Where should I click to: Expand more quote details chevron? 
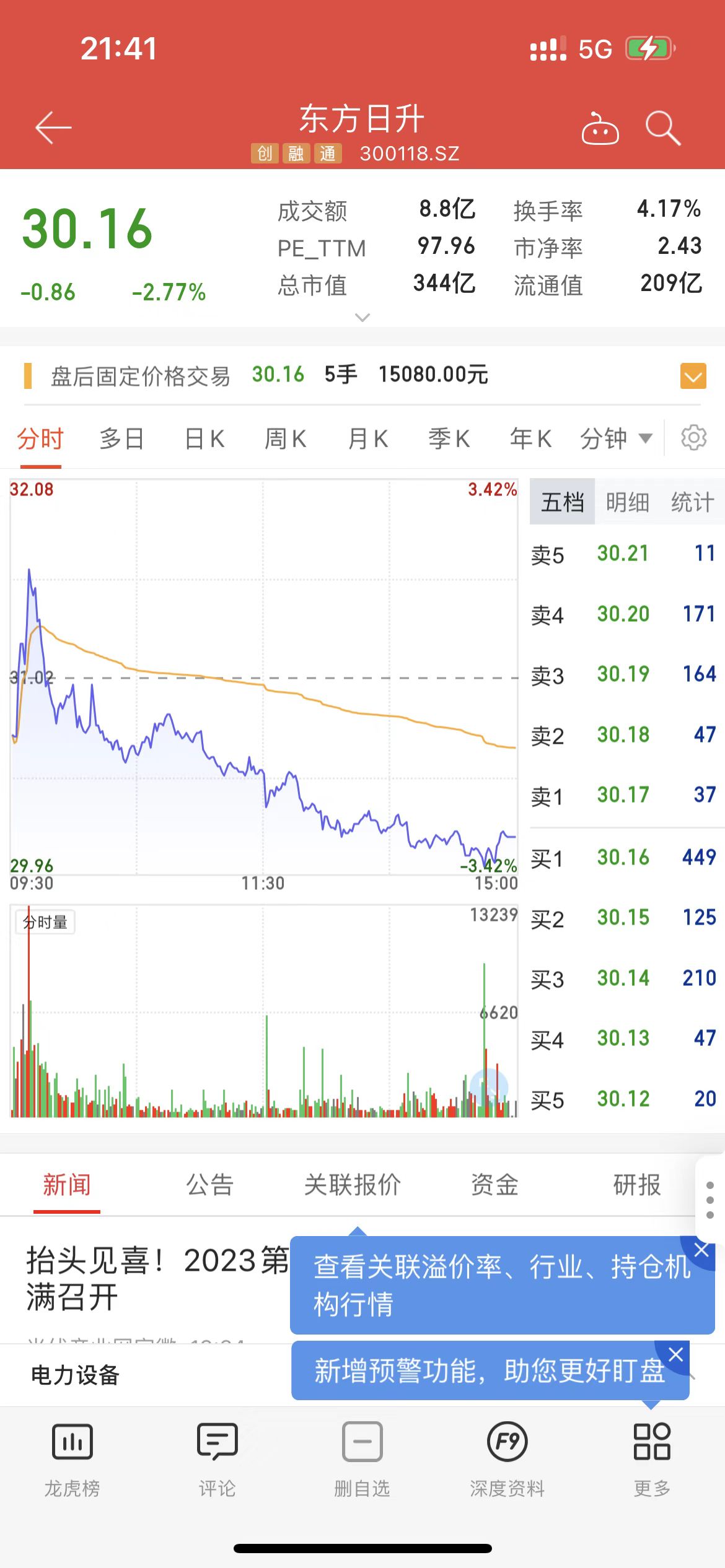click(x=362, y=318)
